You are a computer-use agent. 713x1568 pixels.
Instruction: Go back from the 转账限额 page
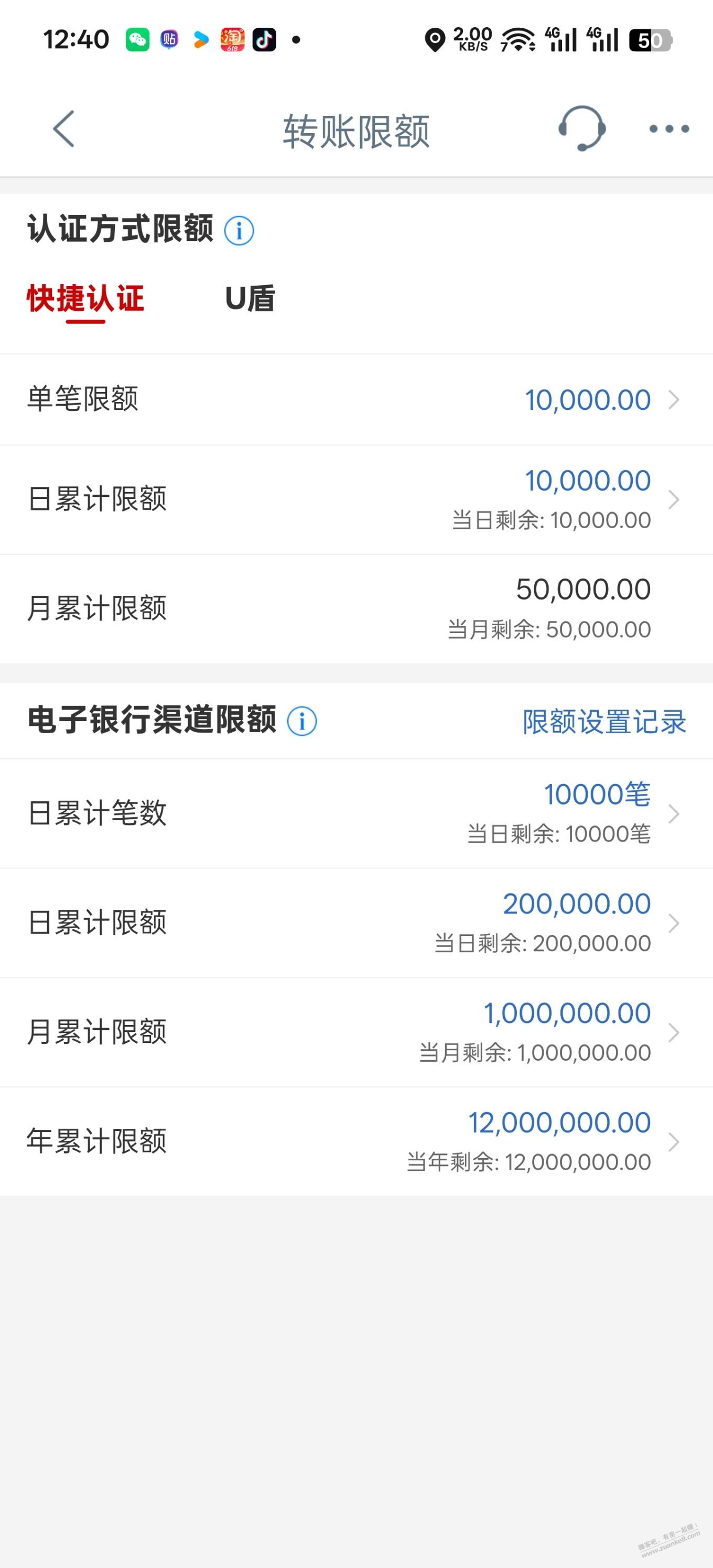[64, 129]
